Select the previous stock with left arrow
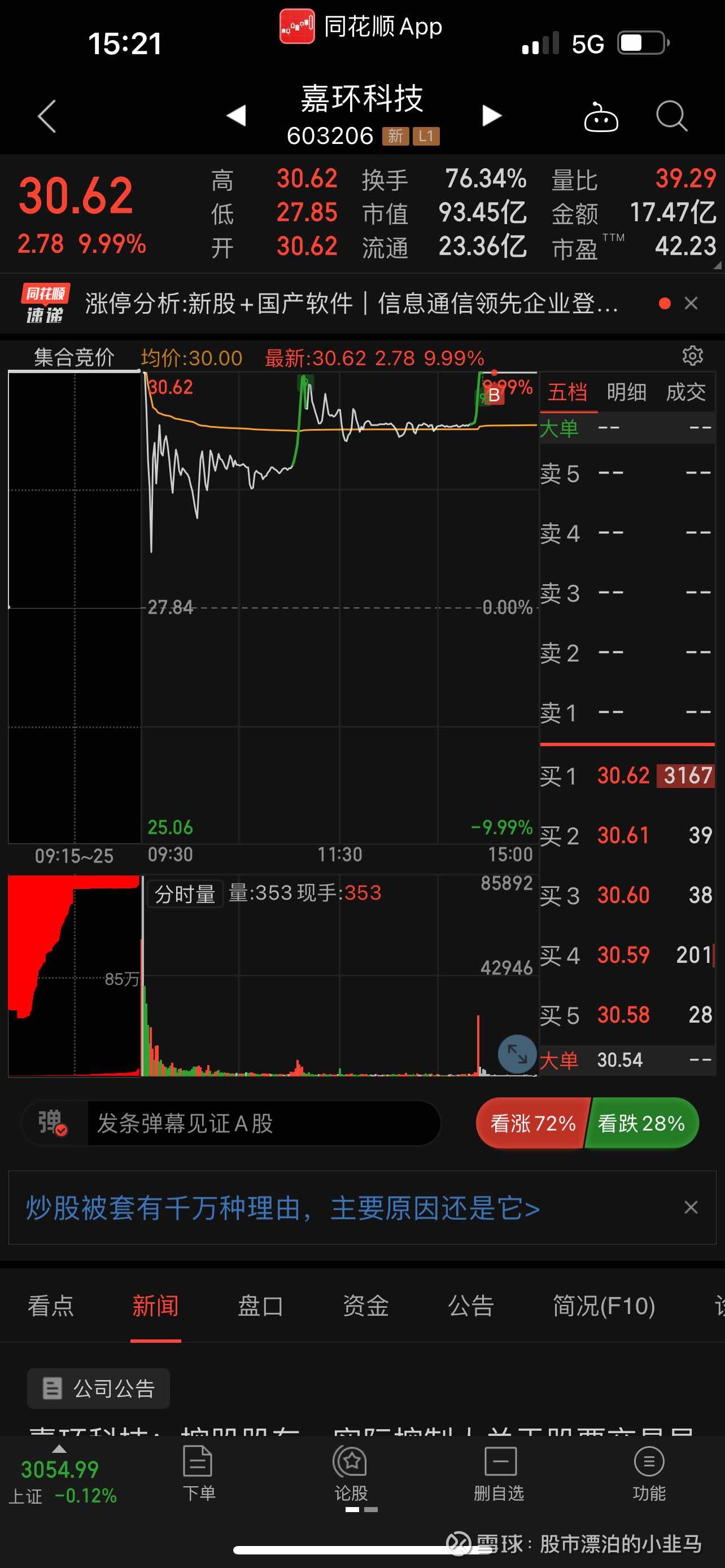 (236, 116)
